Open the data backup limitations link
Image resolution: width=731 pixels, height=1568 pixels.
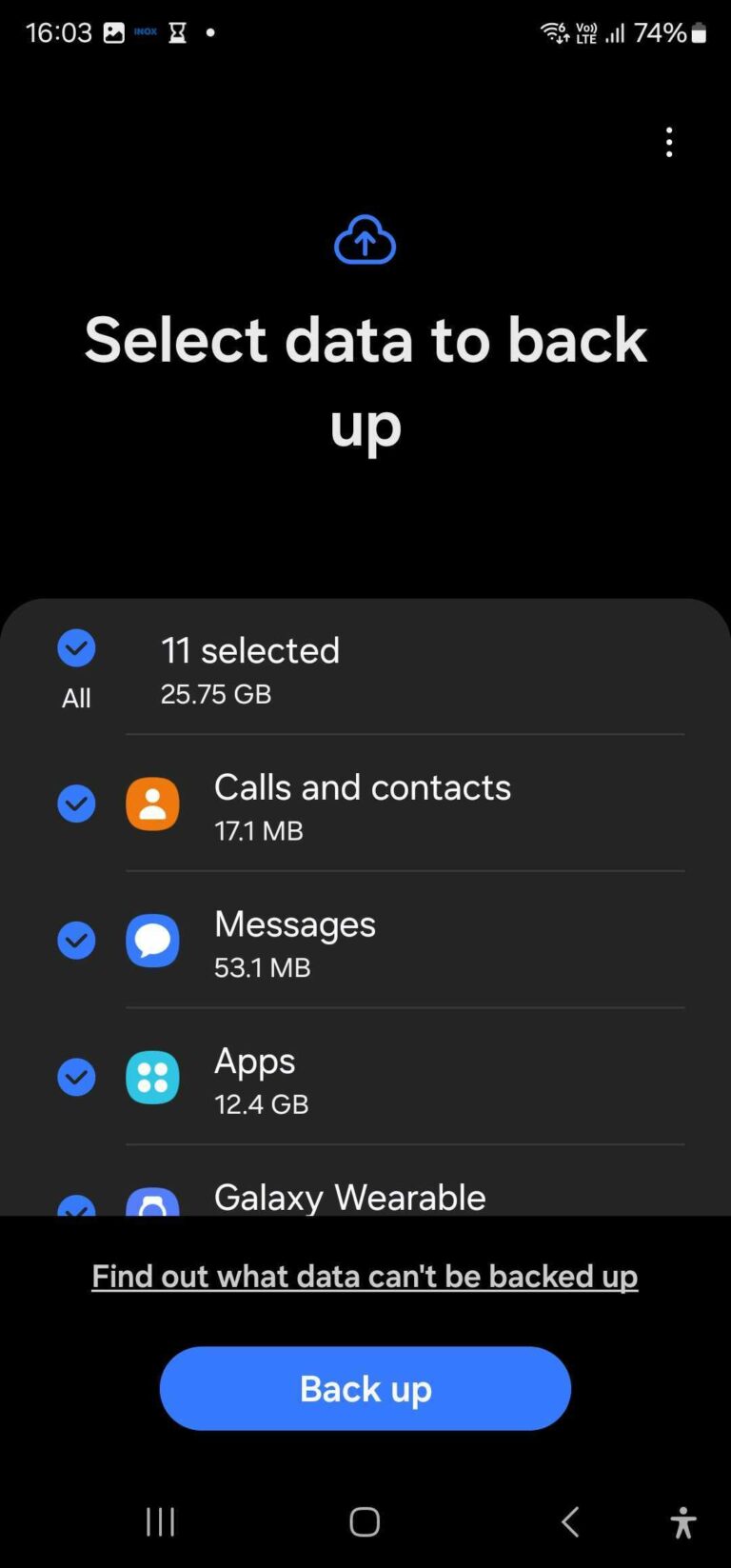point(365,1276)
